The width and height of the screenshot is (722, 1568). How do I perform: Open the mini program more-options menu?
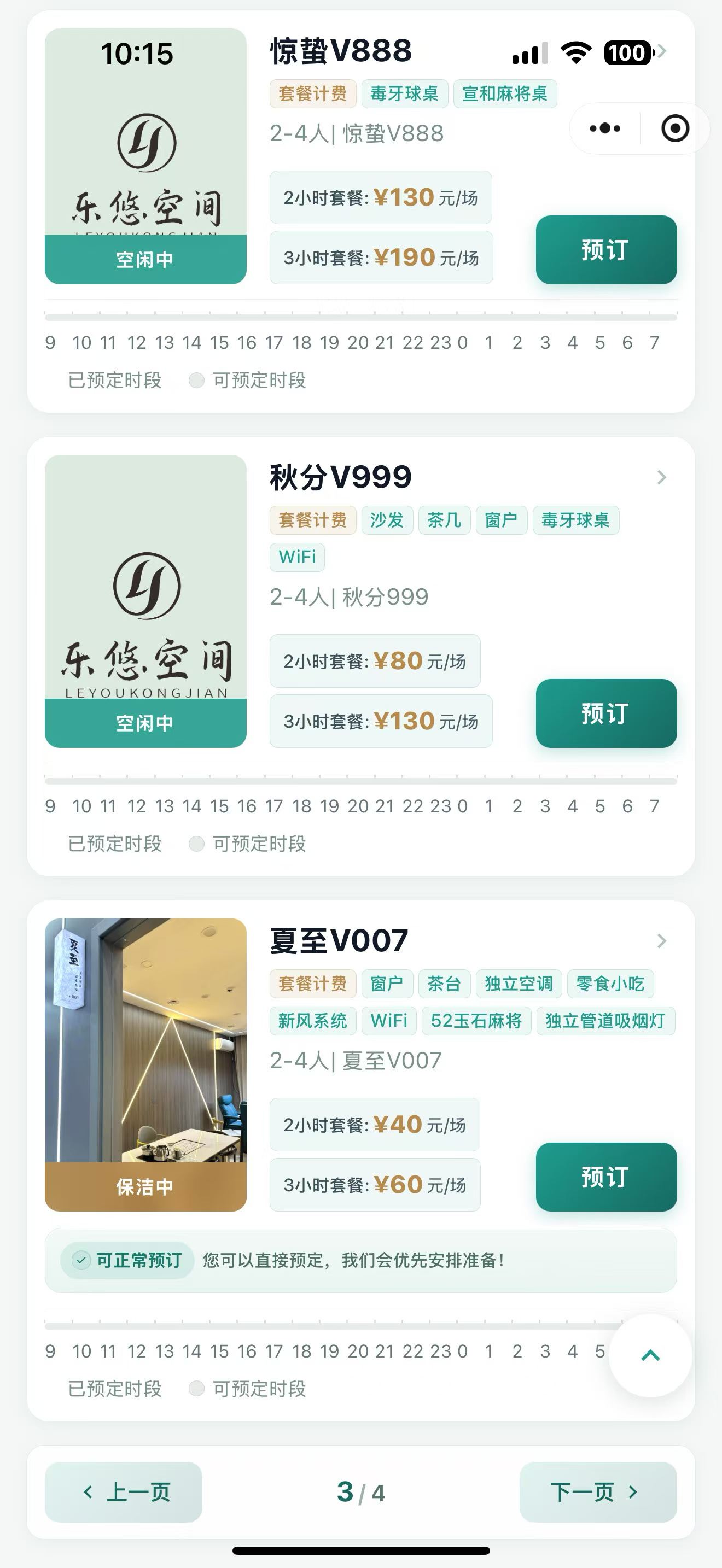[x=604, y=128]
